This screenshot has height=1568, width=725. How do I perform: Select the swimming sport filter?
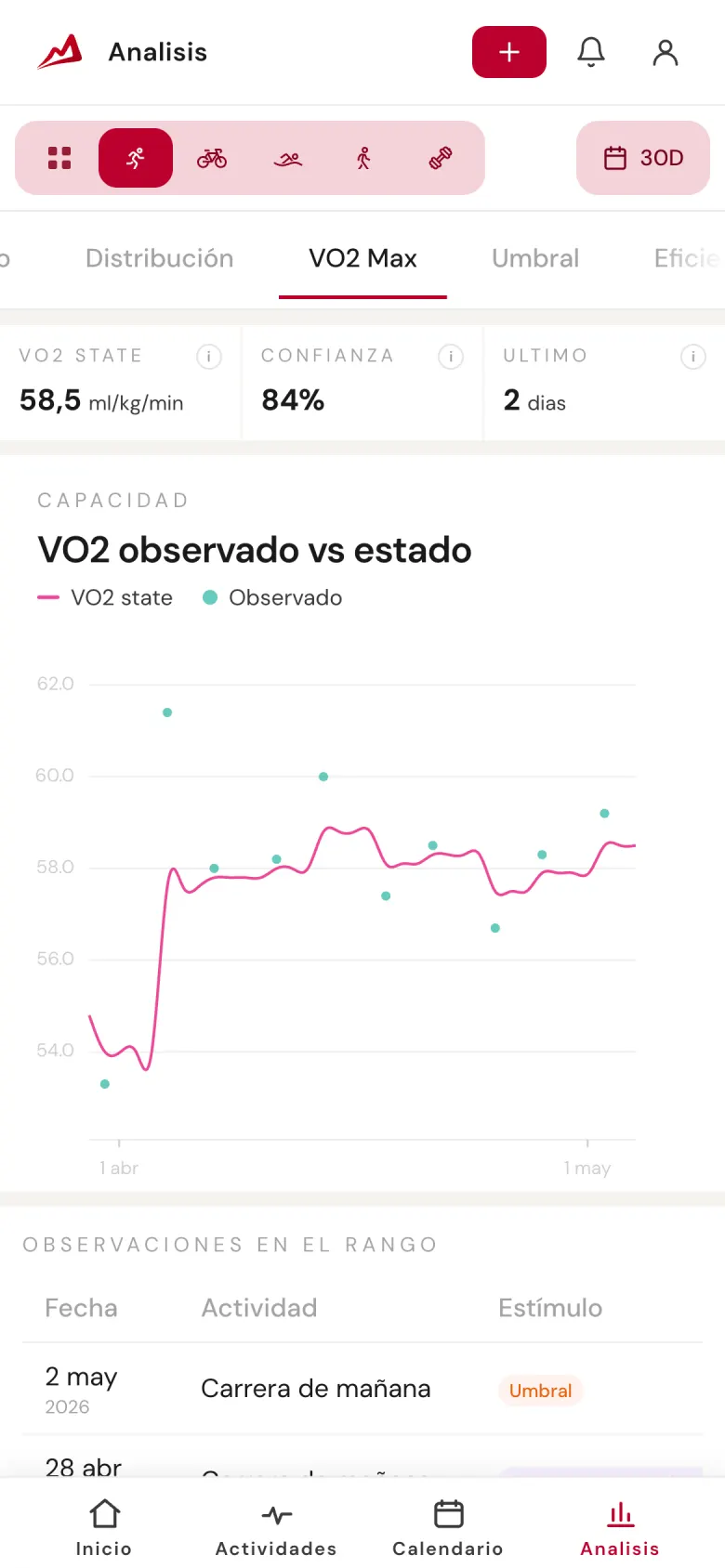pos(288,158)
